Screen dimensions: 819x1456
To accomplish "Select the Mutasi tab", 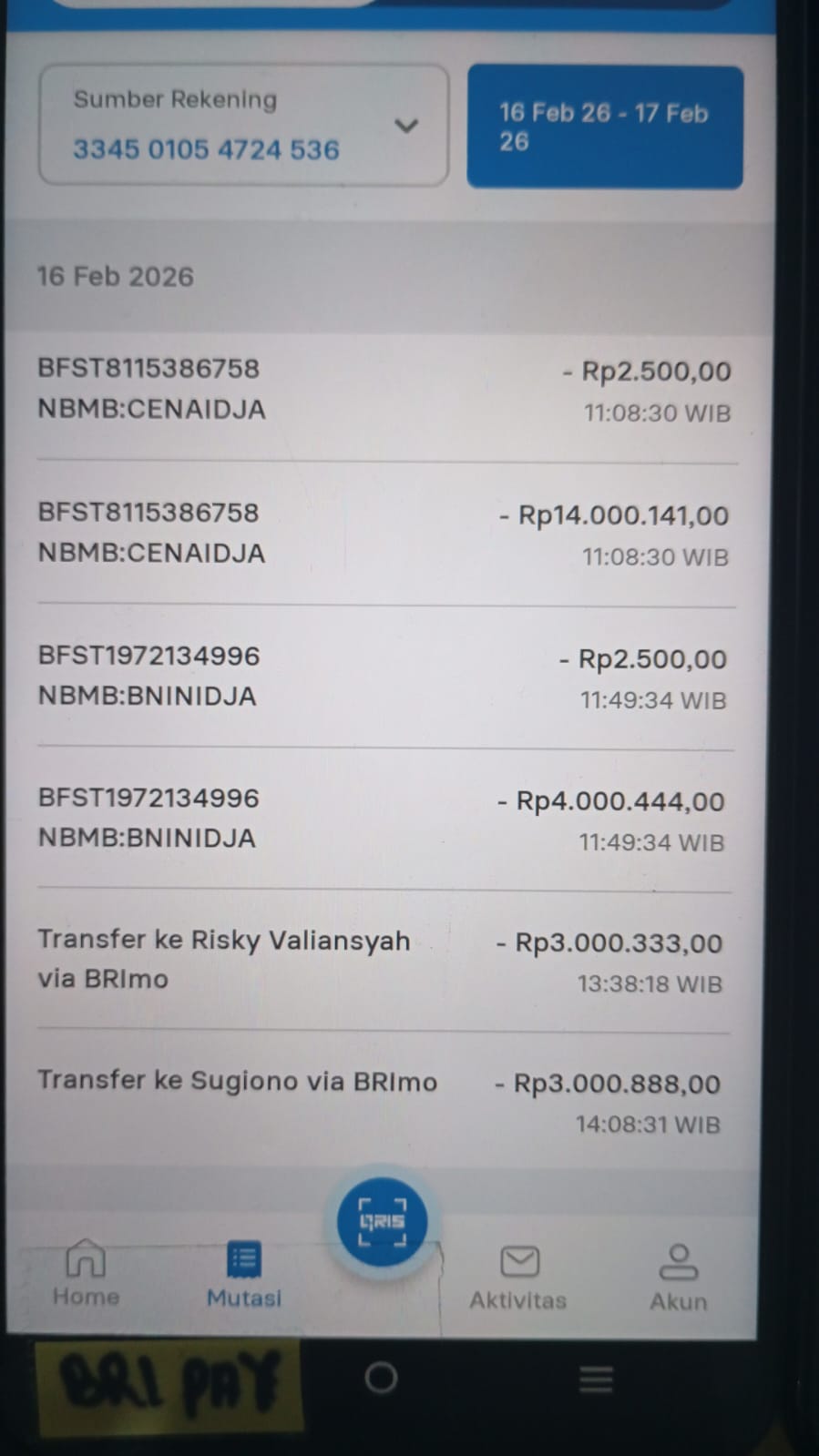I will (243, 1274).
